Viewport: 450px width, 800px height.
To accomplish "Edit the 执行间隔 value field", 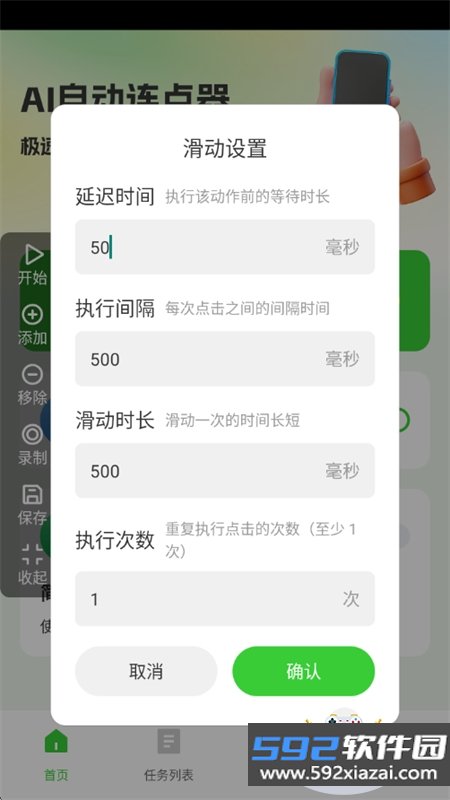I will point(224,359).
